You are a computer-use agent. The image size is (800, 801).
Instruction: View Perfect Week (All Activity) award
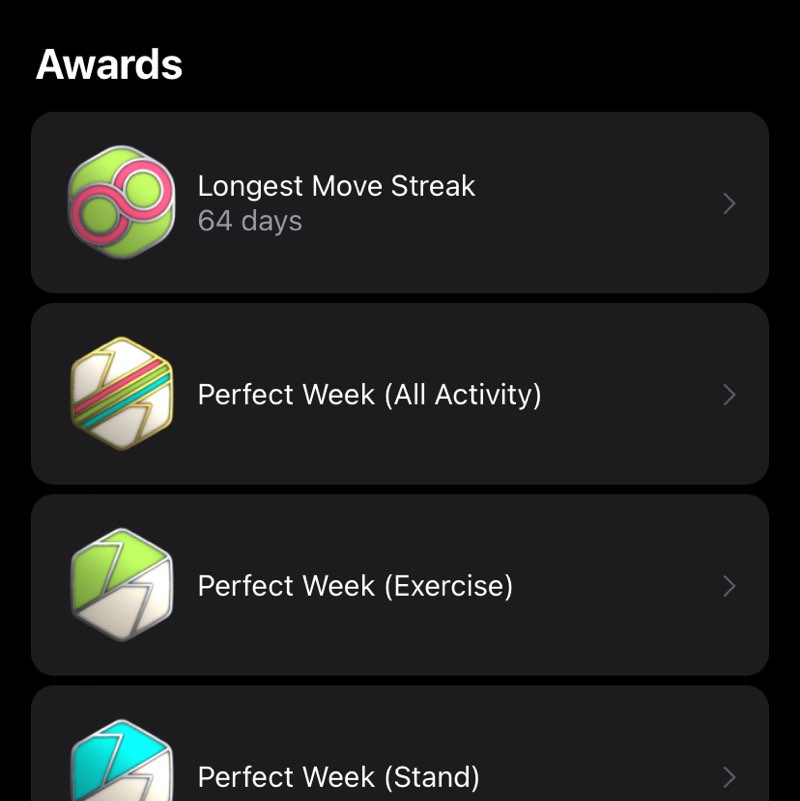pos(400,394)
